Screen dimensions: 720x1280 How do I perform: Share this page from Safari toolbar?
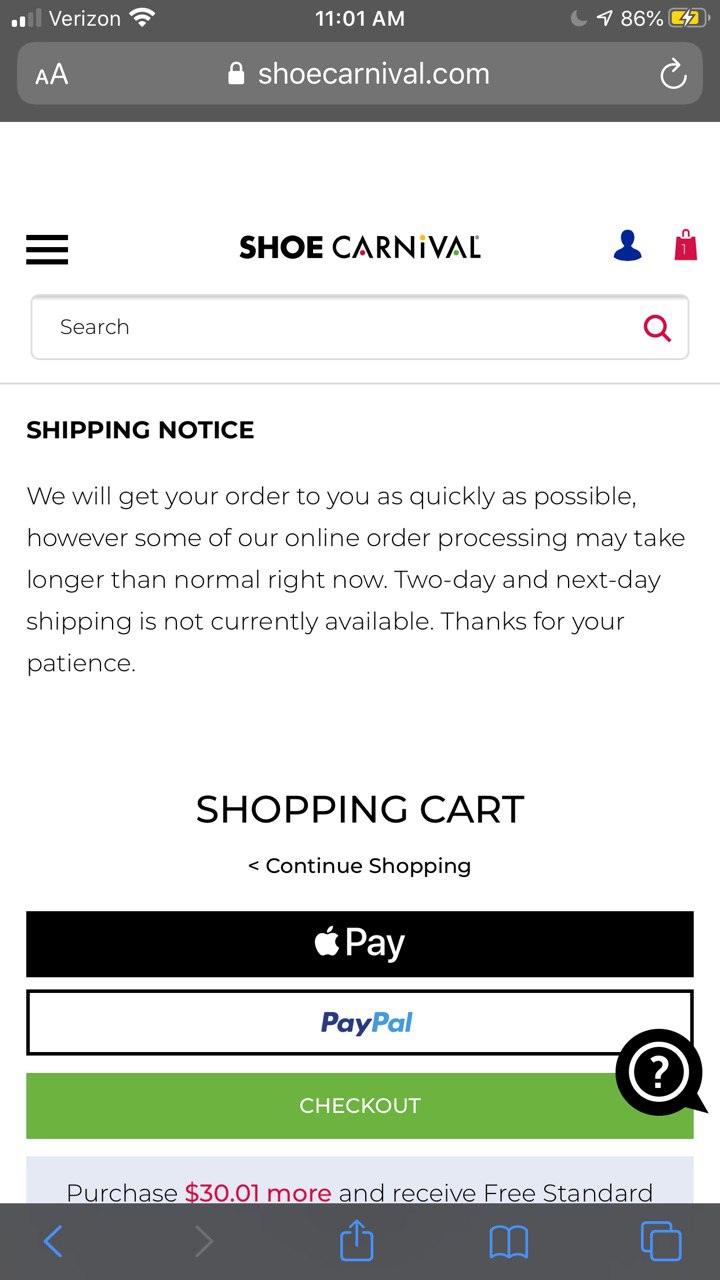[356, 1241]
